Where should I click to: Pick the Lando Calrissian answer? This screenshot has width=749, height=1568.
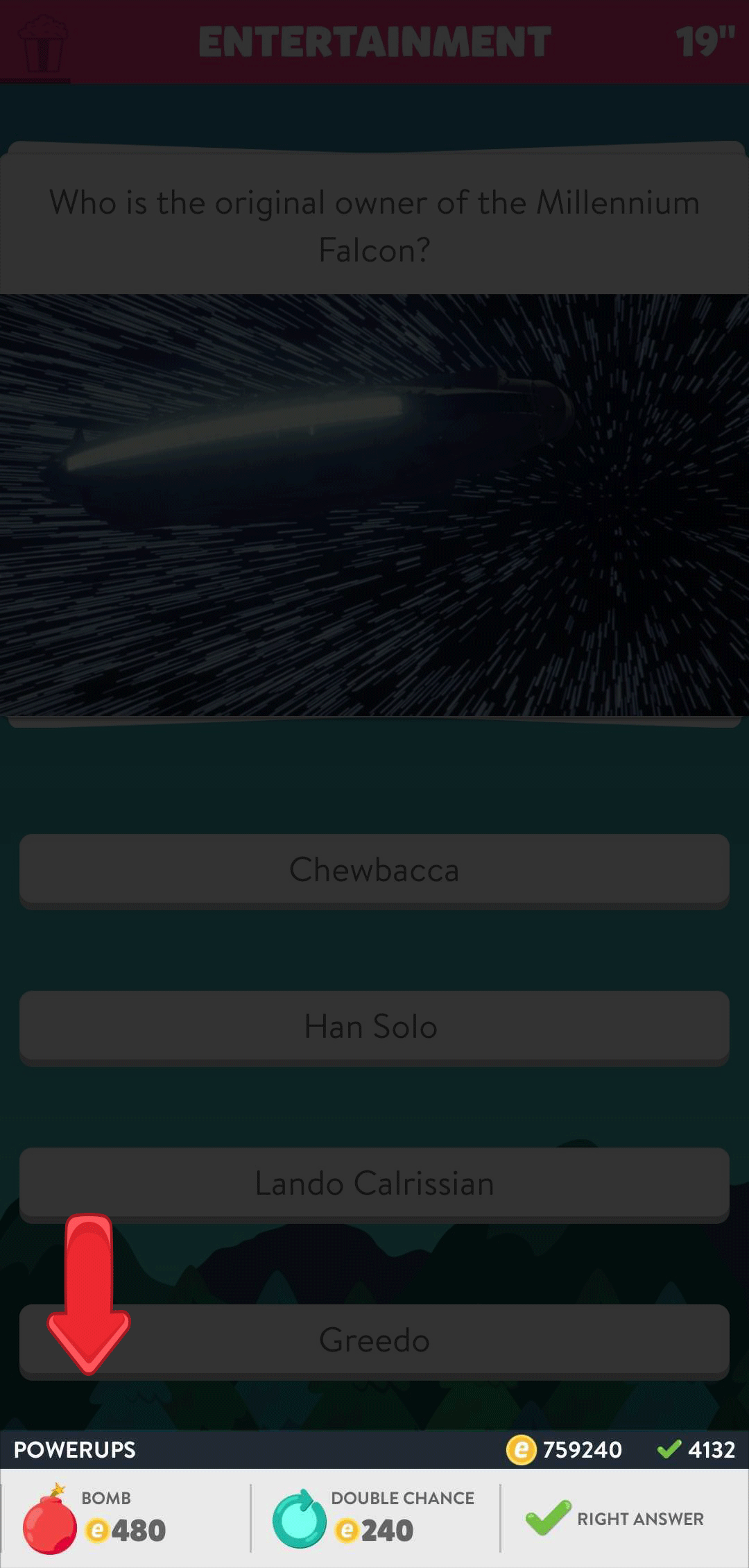374,1184
